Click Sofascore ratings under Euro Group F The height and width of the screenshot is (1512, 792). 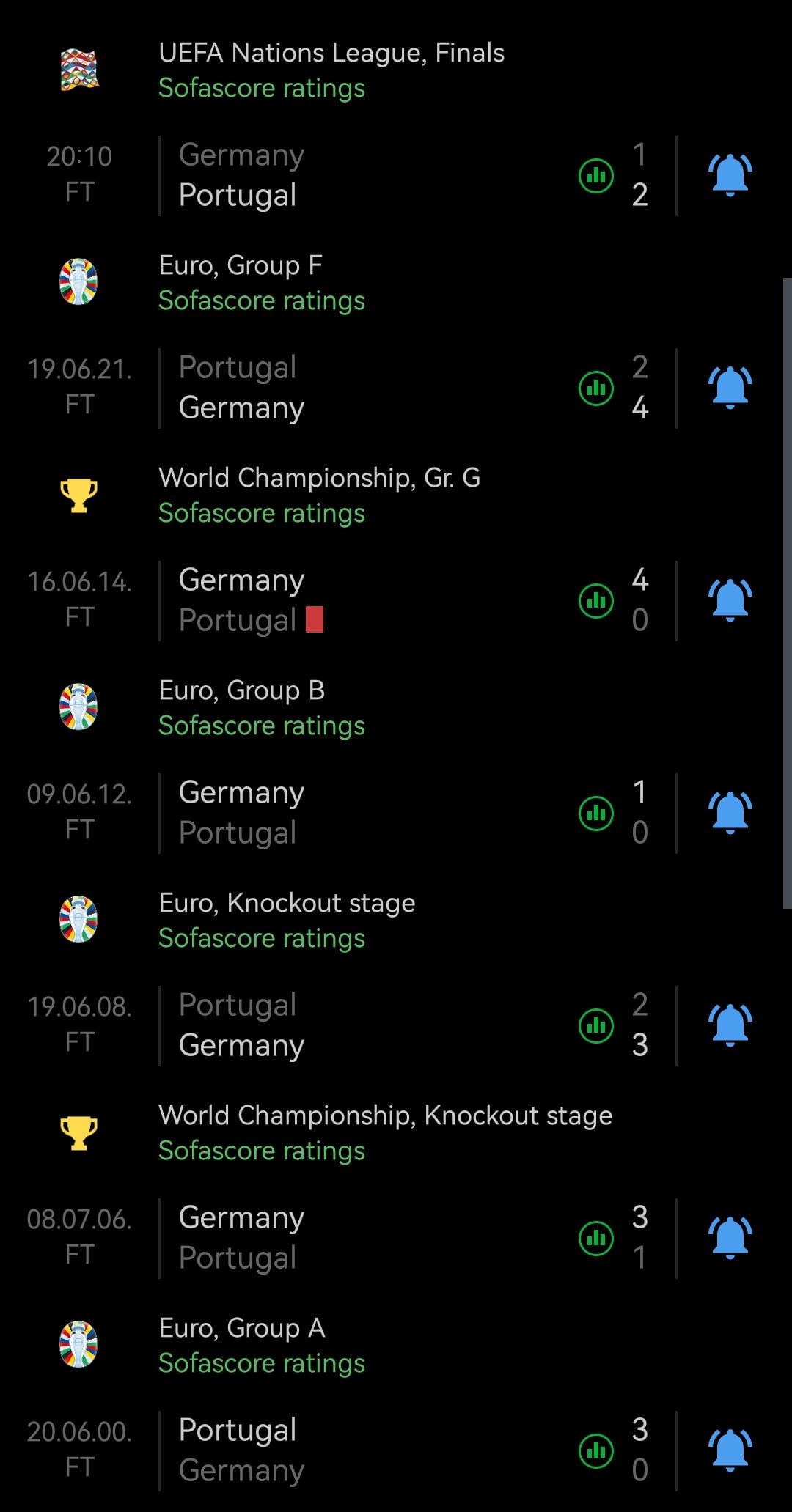(x=262, y=300)
